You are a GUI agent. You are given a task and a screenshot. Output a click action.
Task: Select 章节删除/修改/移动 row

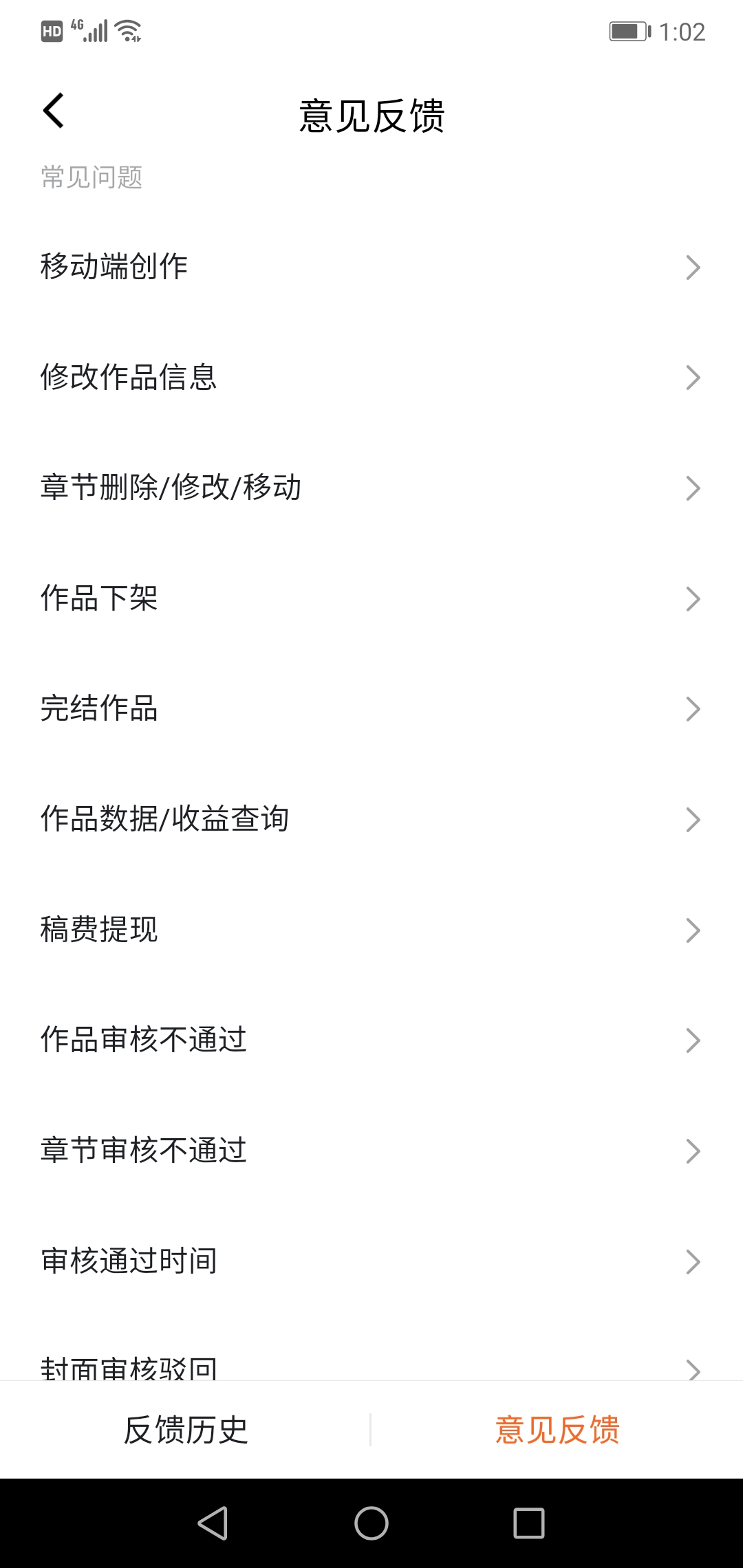click(x=371, y=488)
